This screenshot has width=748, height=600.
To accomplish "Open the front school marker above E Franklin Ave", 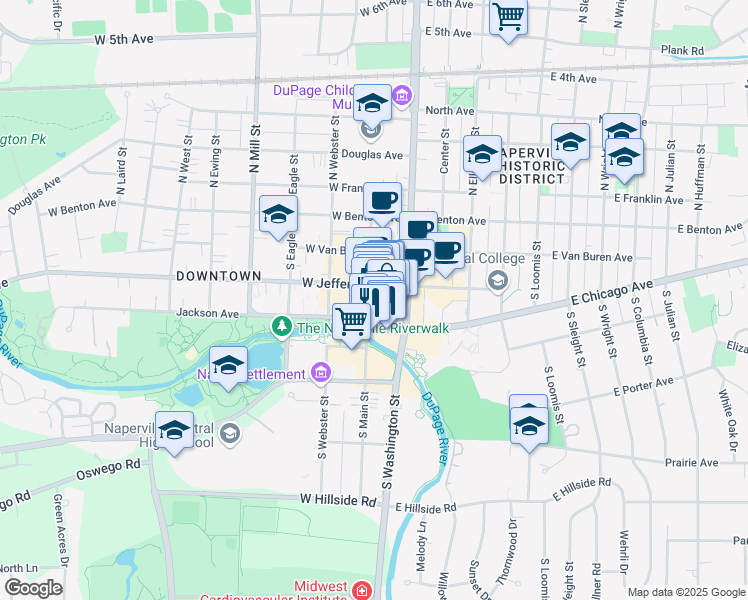I will pyautogui.click(x=624, y=158).
